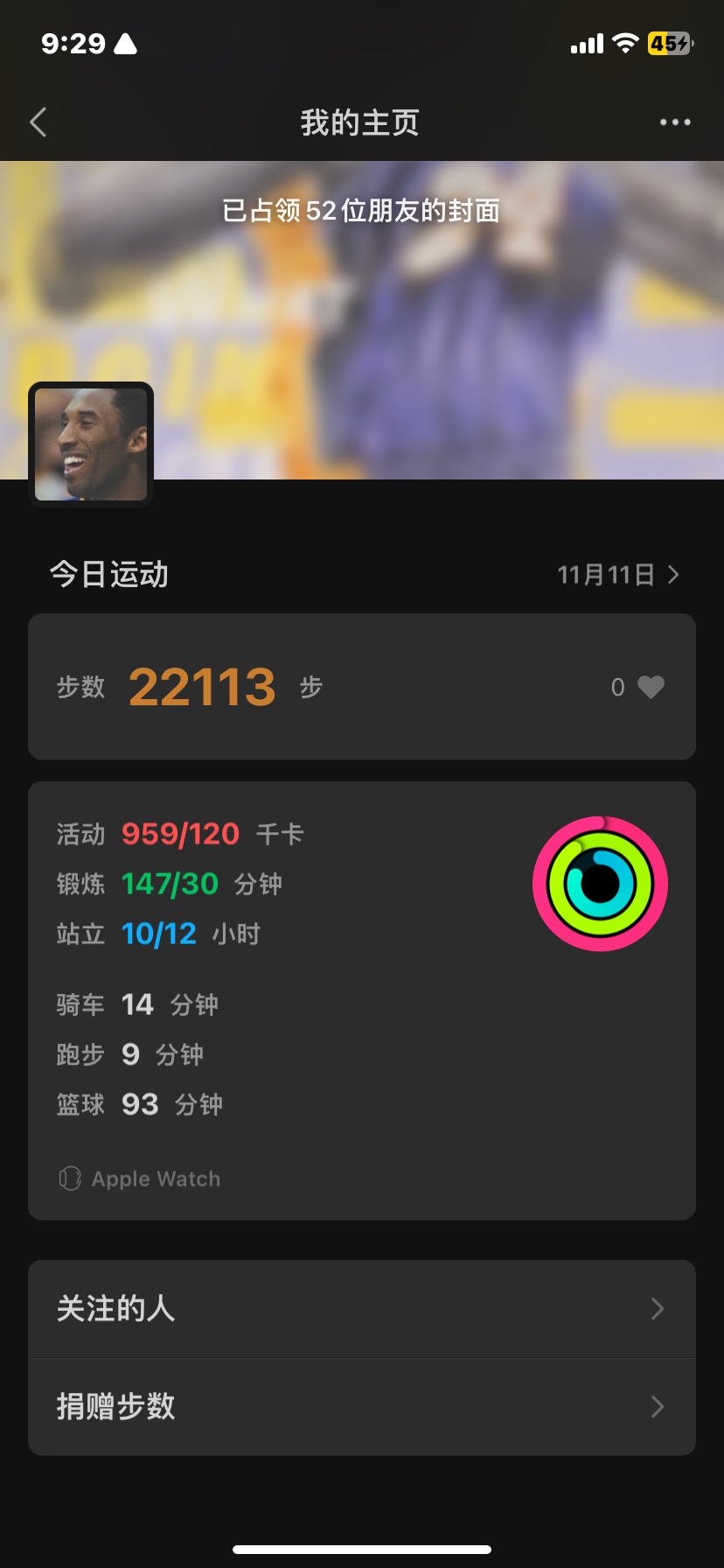This screenshot has height=1568, width=724.
Task: Like today's step count with the heart
Action: click(x=651, y=687)
